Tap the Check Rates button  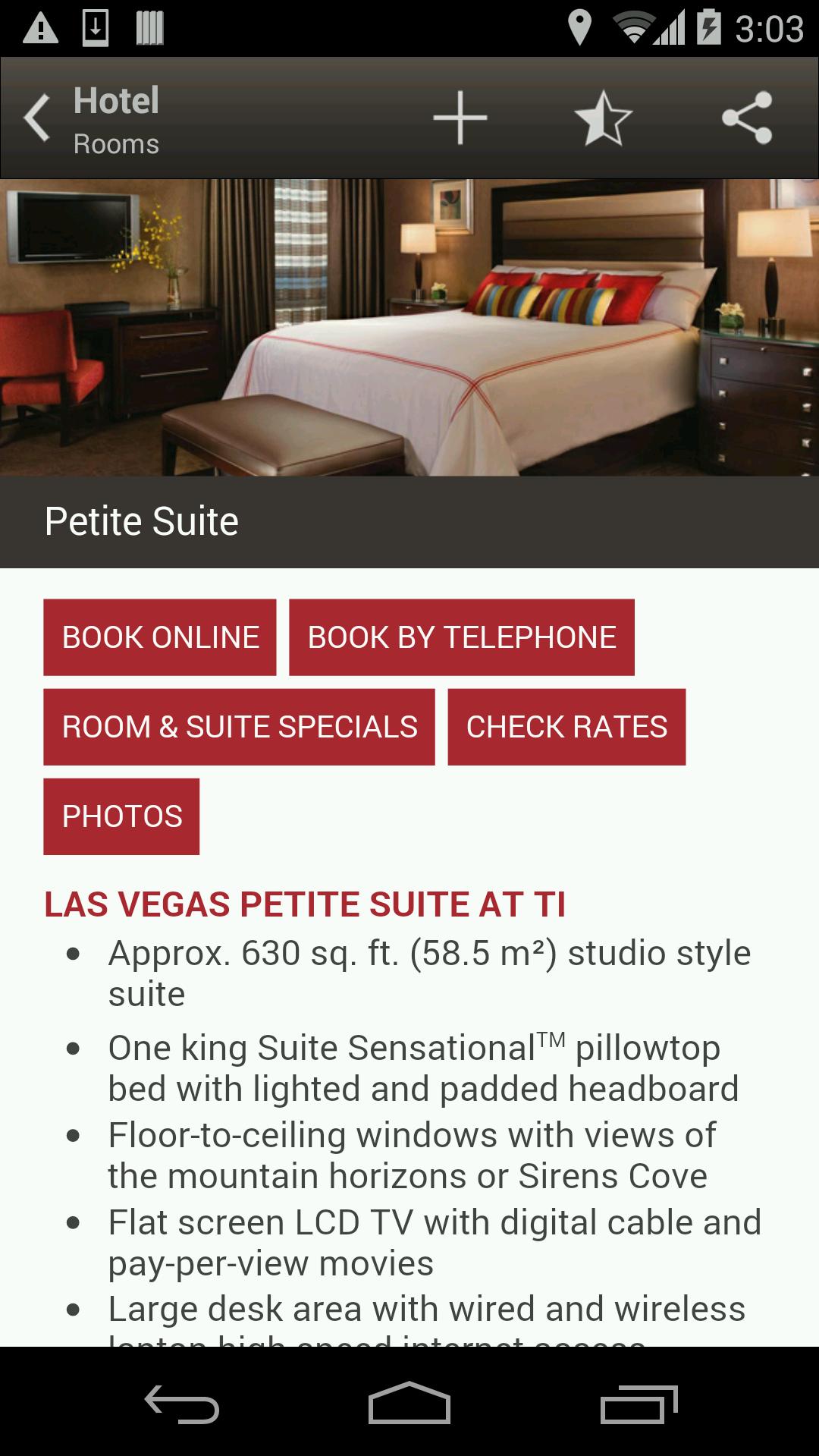point(566,727)
